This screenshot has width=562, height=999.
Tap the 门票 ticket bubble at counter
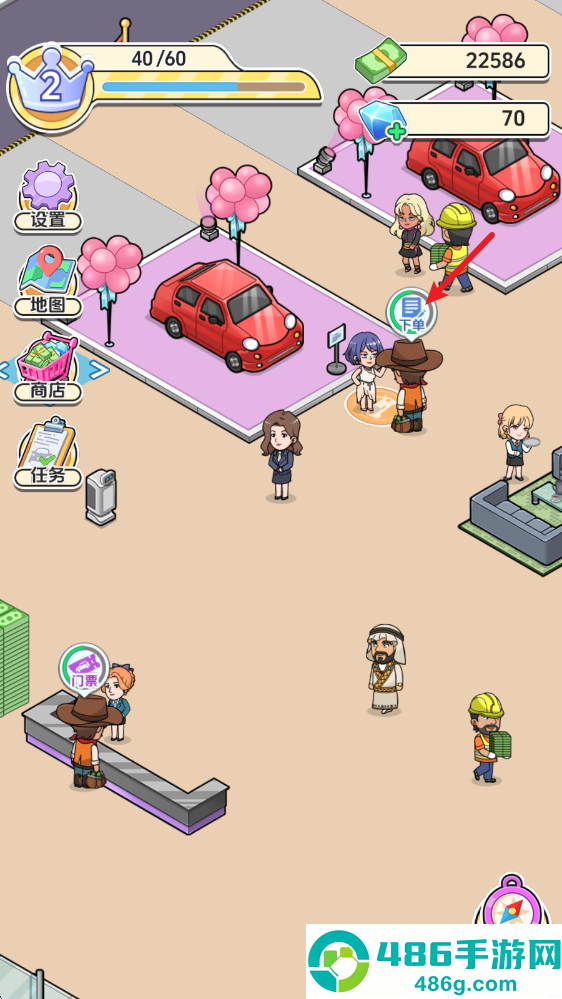click(84, 668)
